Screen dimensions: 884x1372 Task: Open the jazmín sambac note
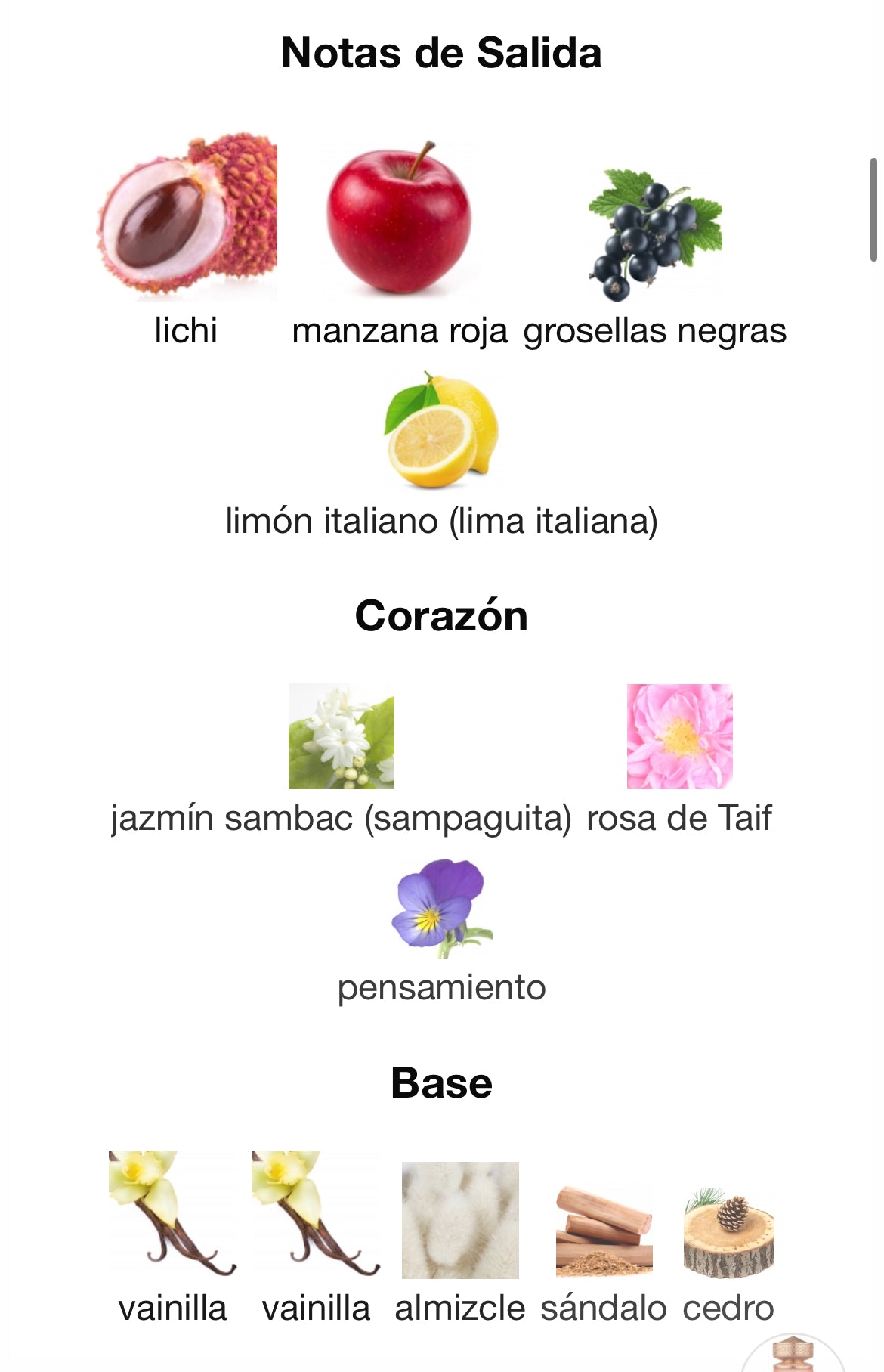[x=342, y=737]
